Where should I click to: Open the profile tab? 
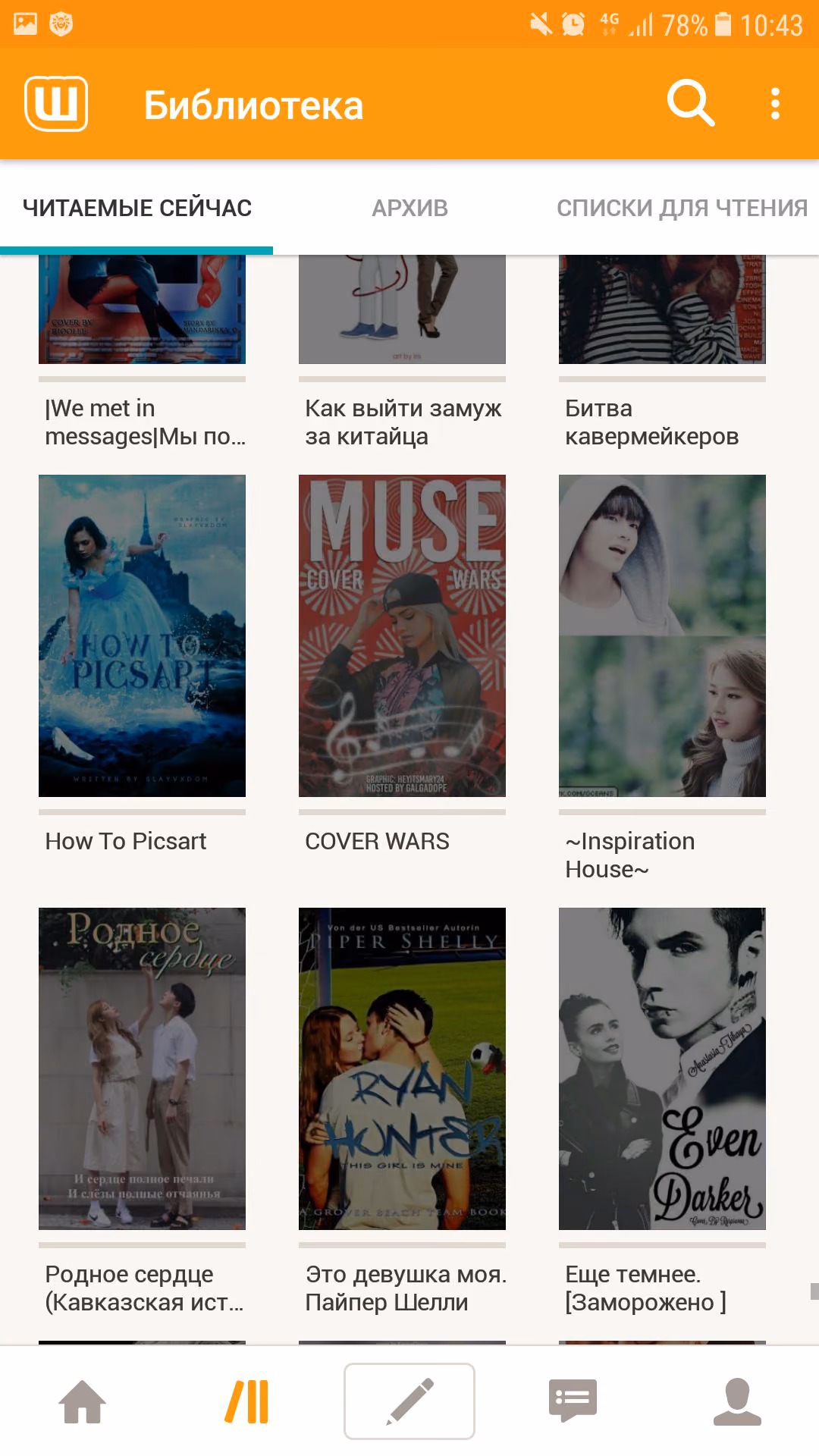pos(737,1401)
